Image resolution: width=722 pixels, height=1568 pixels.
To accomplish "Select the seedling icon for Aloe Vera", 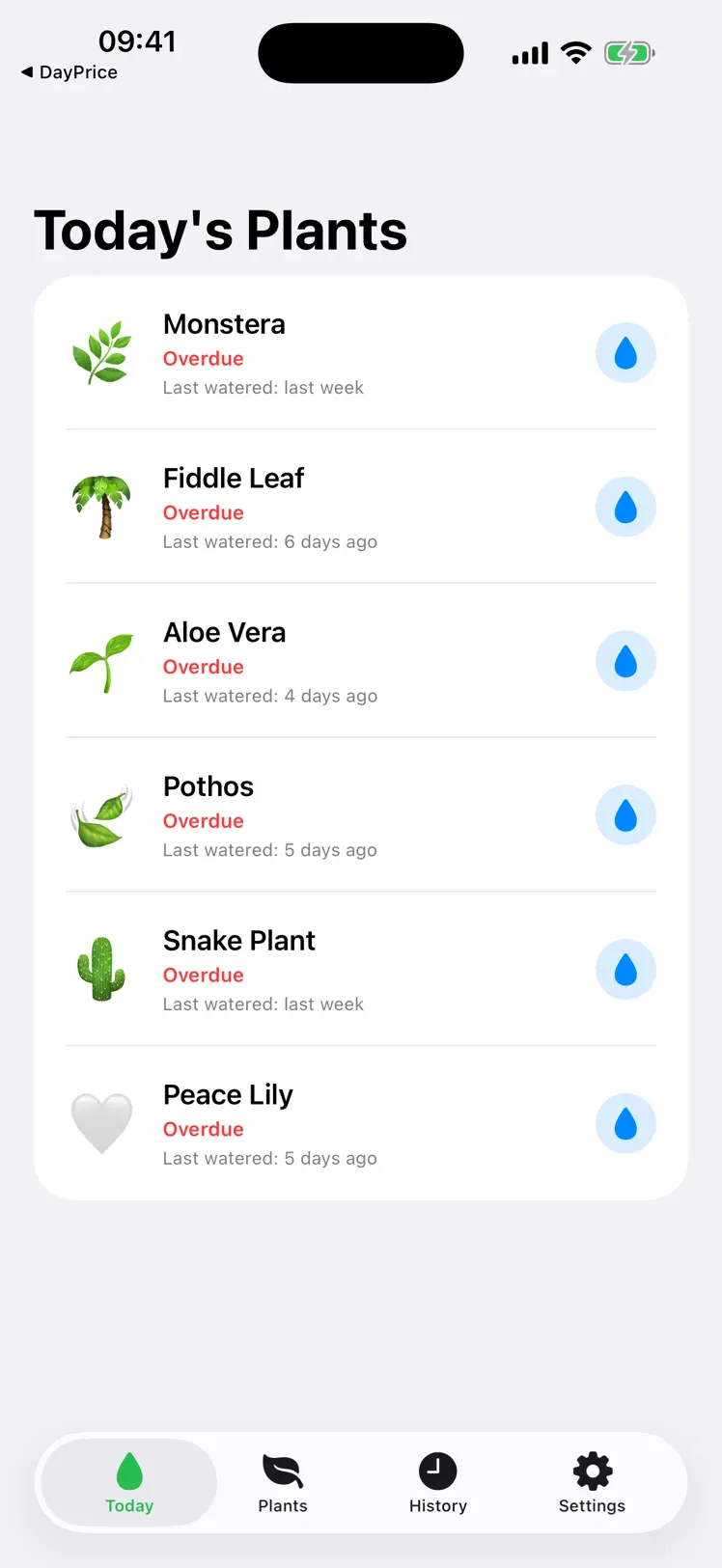I will click(101, 661).
